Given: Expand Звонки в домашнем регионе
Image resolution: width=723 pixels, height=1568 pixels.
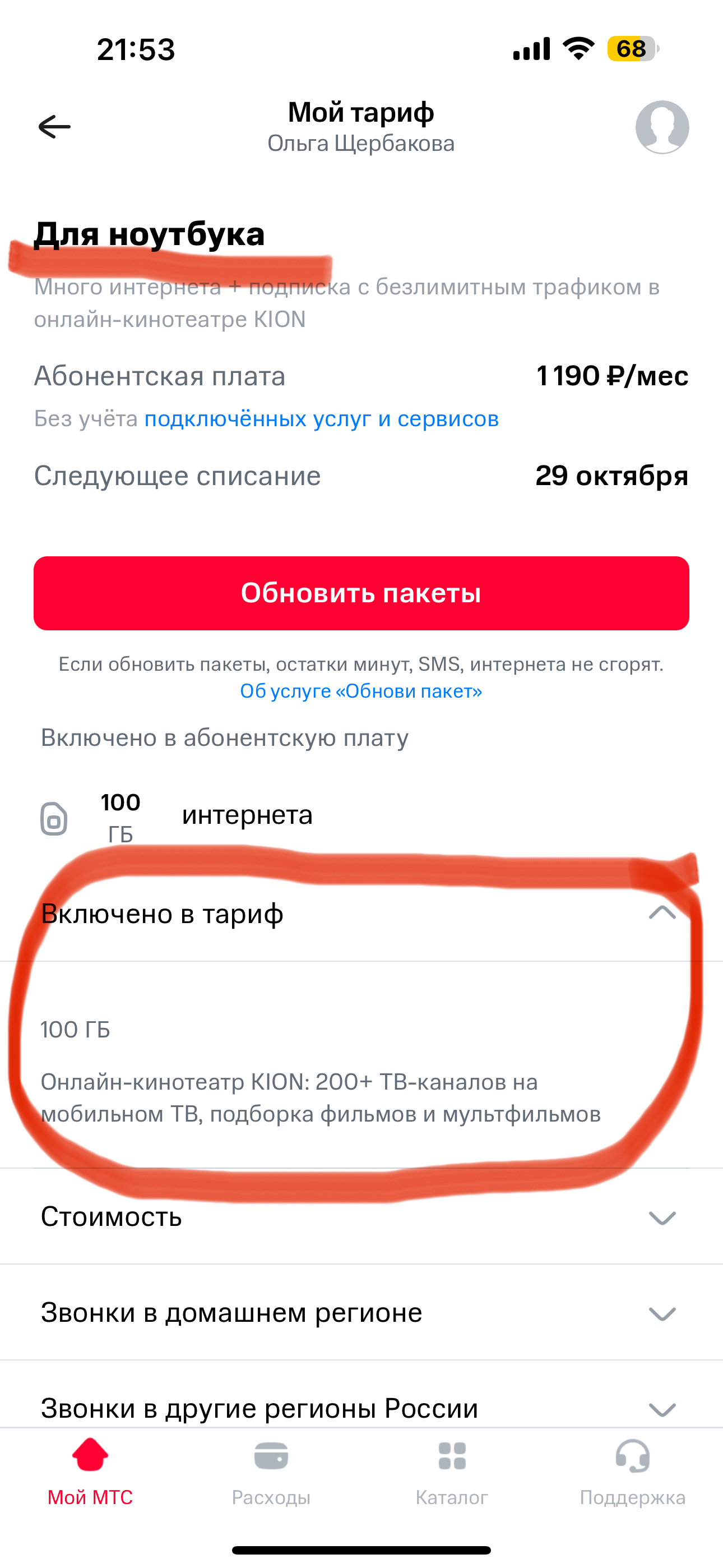Looking at the screenshot, I should [x=661, y=1313].
